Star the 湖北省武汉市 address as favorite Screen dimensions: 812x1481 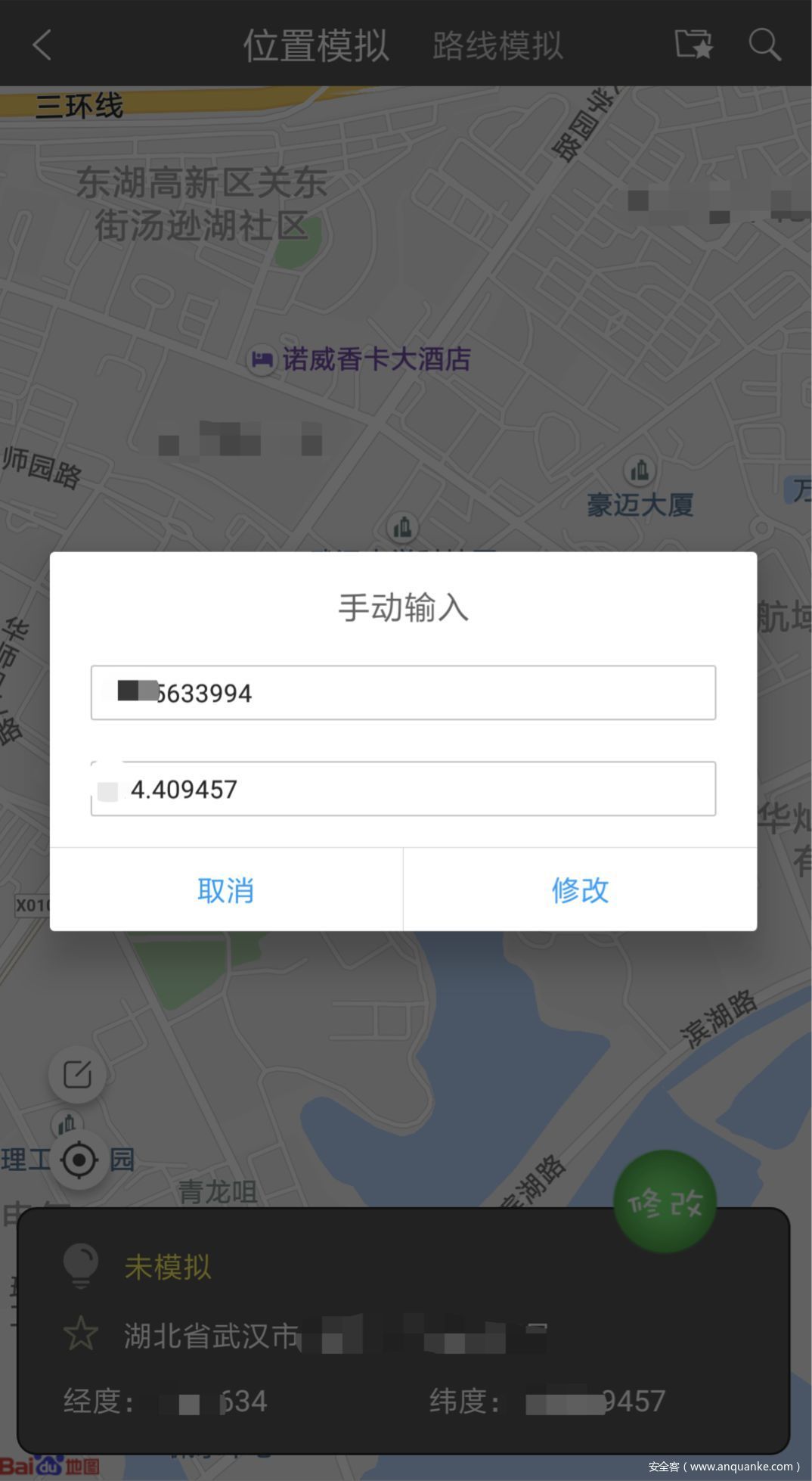click(81, 1333)
